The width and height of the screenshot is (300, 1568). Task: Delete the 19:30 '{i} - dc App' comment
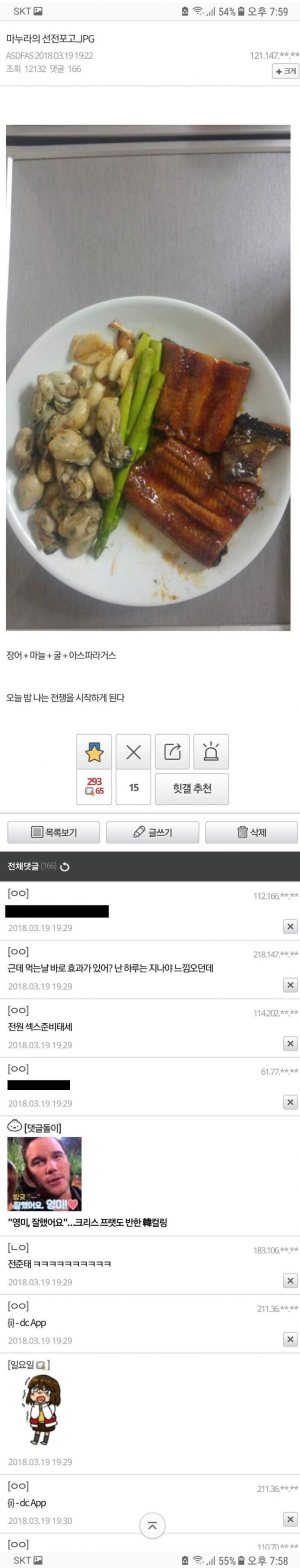(290, 1519)
